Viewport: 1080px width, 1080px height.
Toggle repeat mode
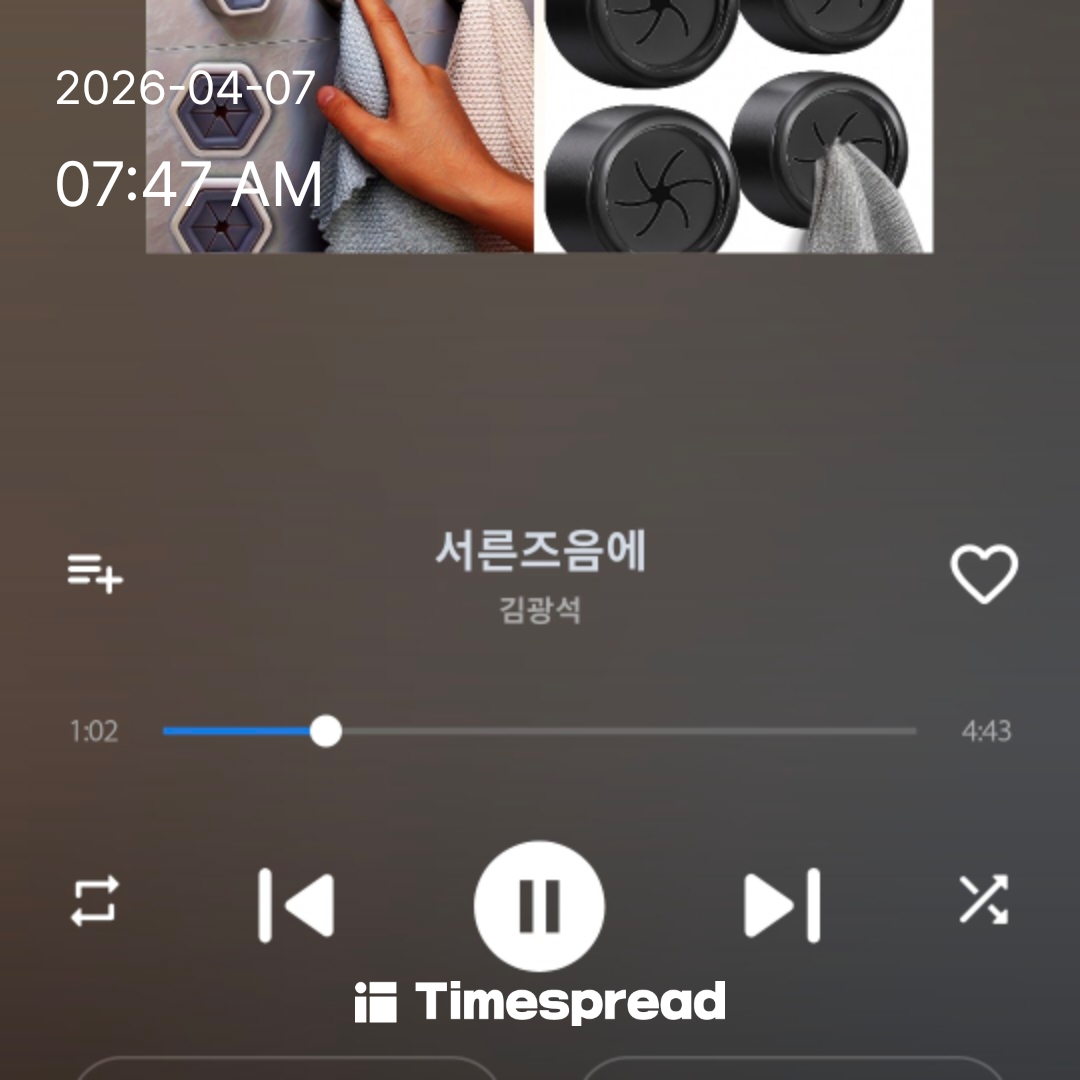(x=95, y=900)
